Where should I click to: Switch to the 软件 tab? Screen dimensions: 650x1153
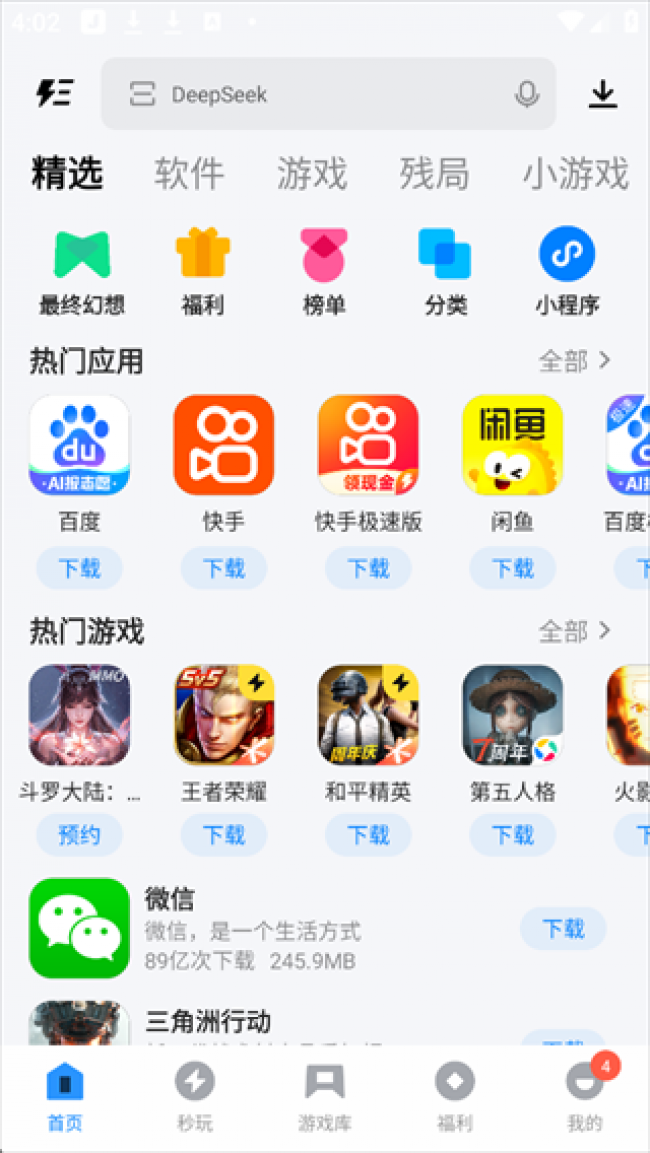189,173
